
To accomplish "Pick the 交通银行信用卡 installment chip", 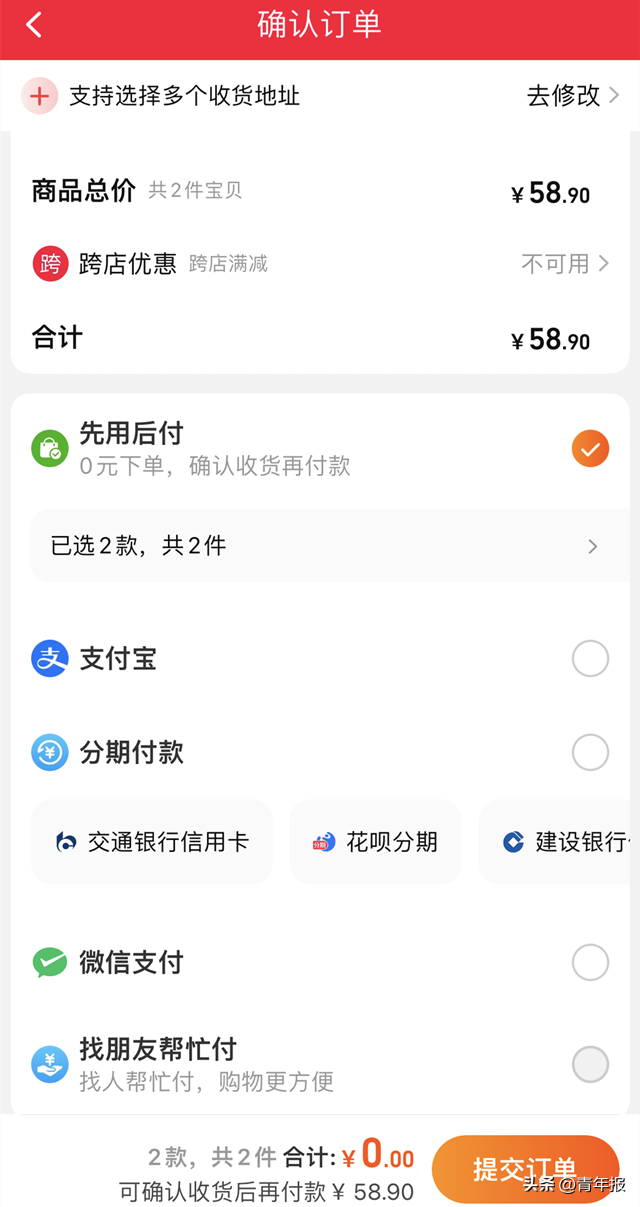I will (152, 842).
